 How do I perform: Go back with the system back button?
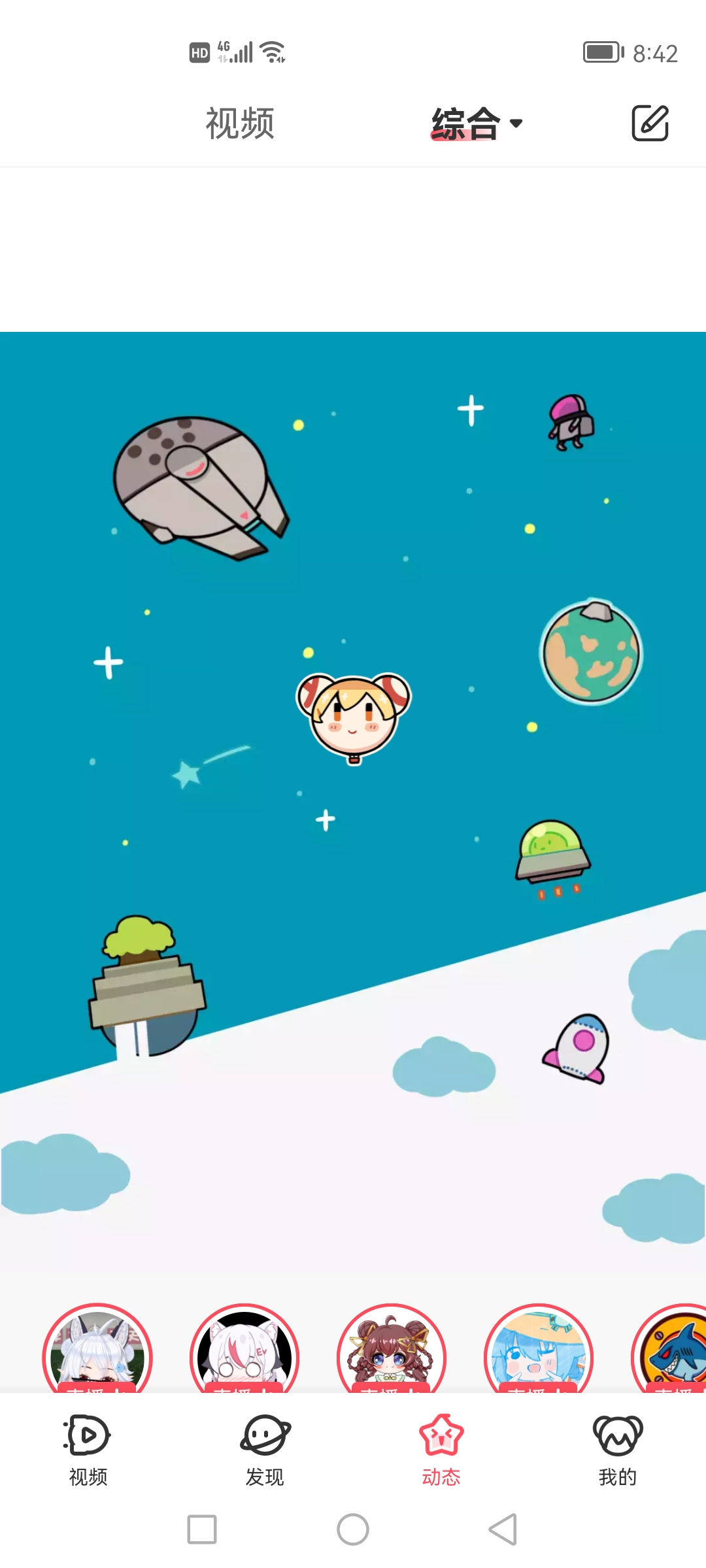click(x=503, y=1529)
